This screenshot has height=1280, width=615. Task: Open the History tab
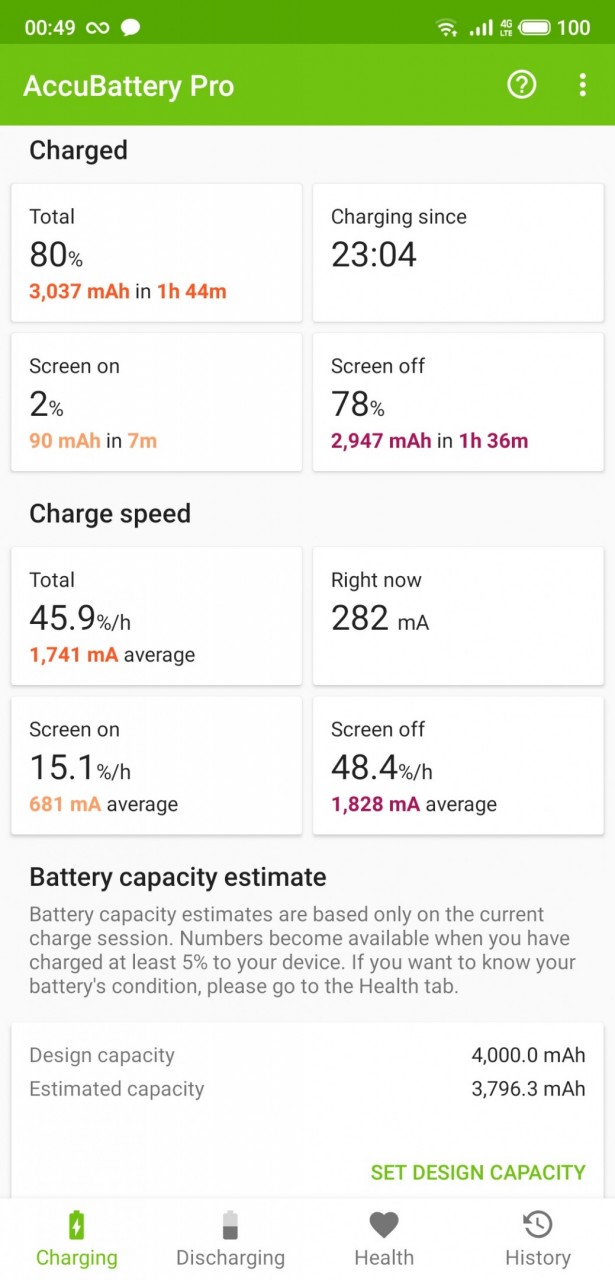(x=538, y=1239)
